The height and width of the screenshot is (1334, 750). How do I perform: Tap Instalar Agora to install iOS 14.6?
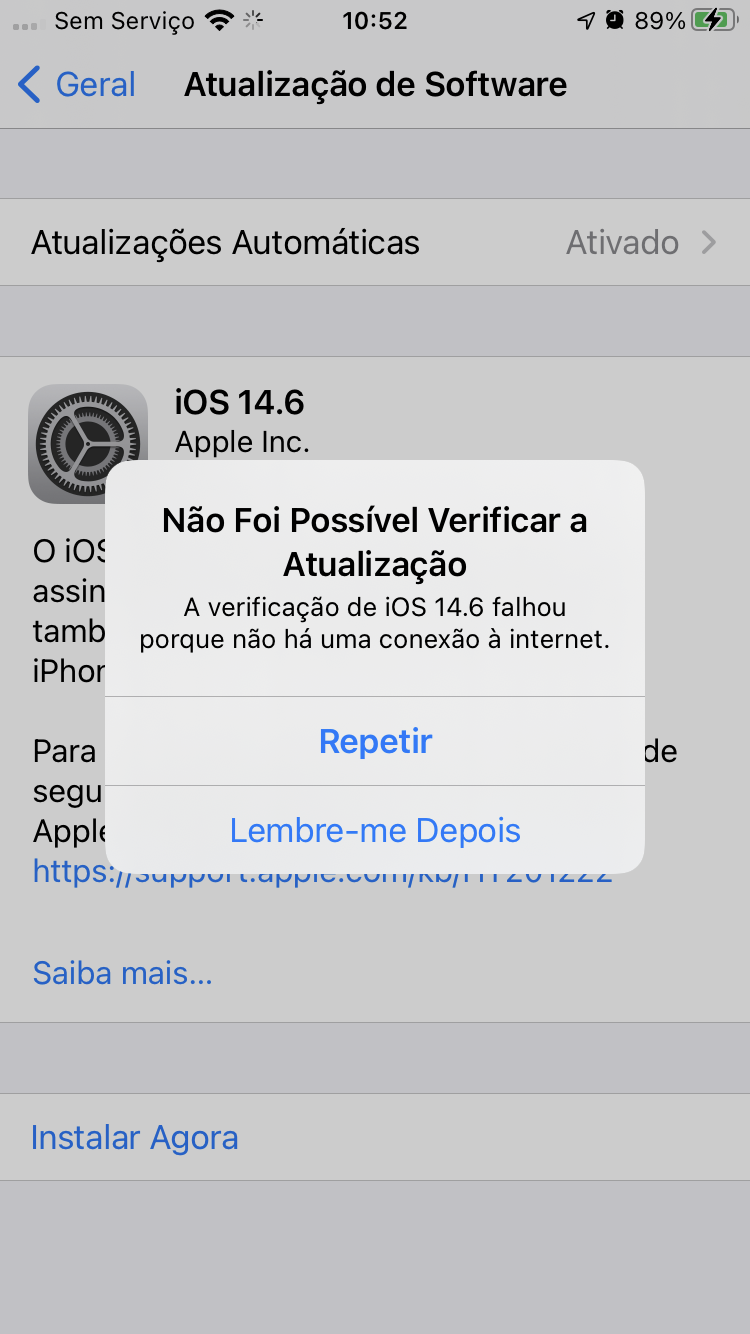click(x=135, y=1138)
